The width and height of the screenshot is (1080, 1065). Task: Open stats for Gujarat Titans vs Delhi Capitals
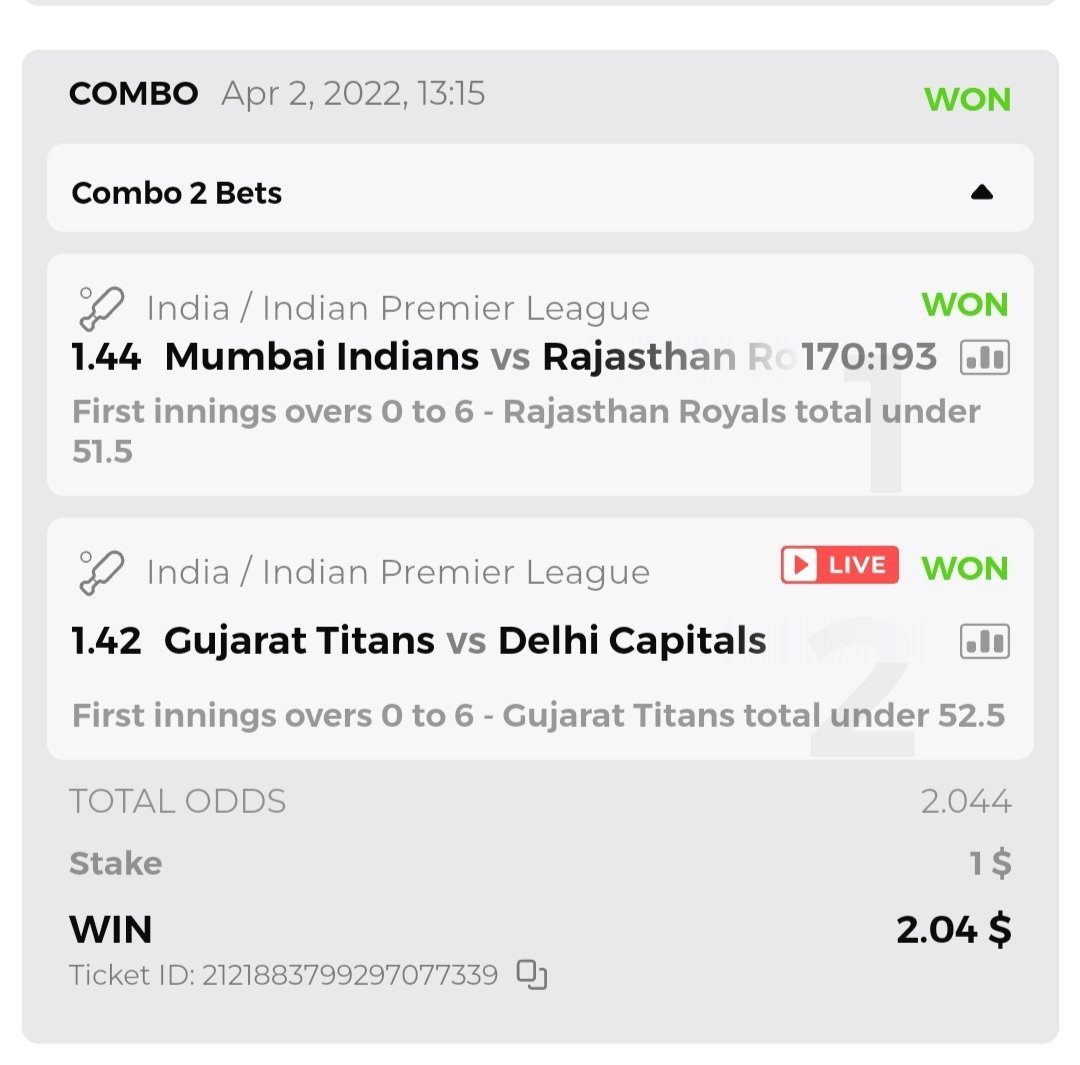(984, 641)
